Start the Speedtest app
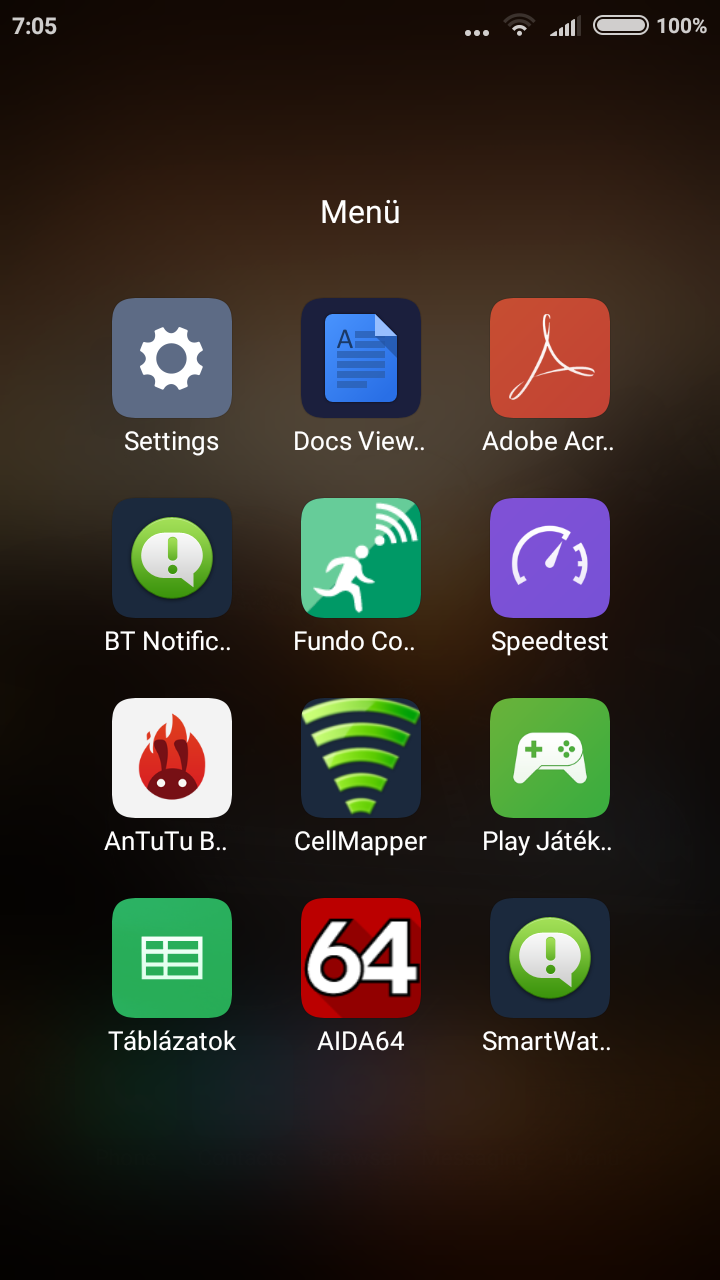 tap(550, 558)
